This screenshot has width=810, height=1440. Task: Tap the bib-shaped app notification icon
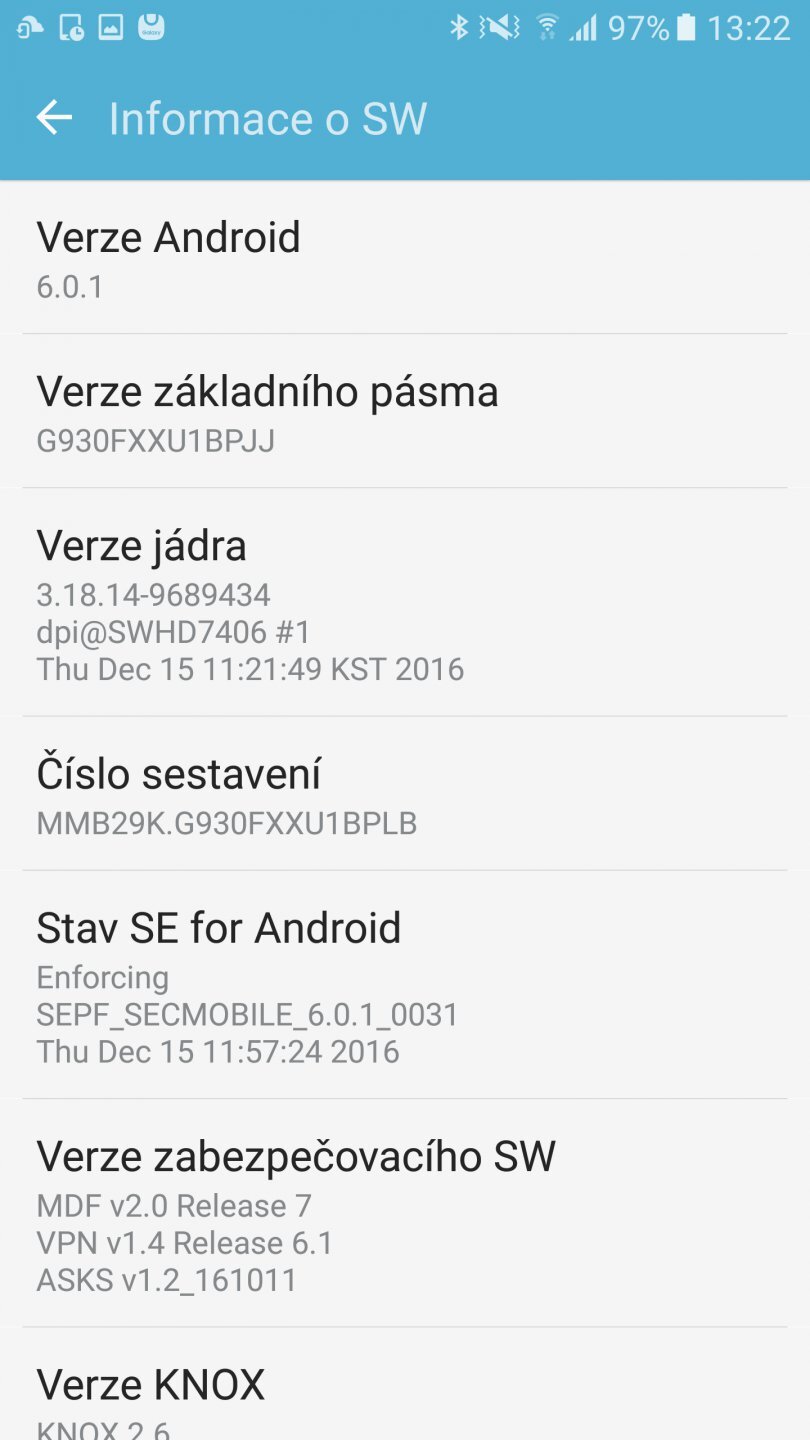[x=150, y=28]
